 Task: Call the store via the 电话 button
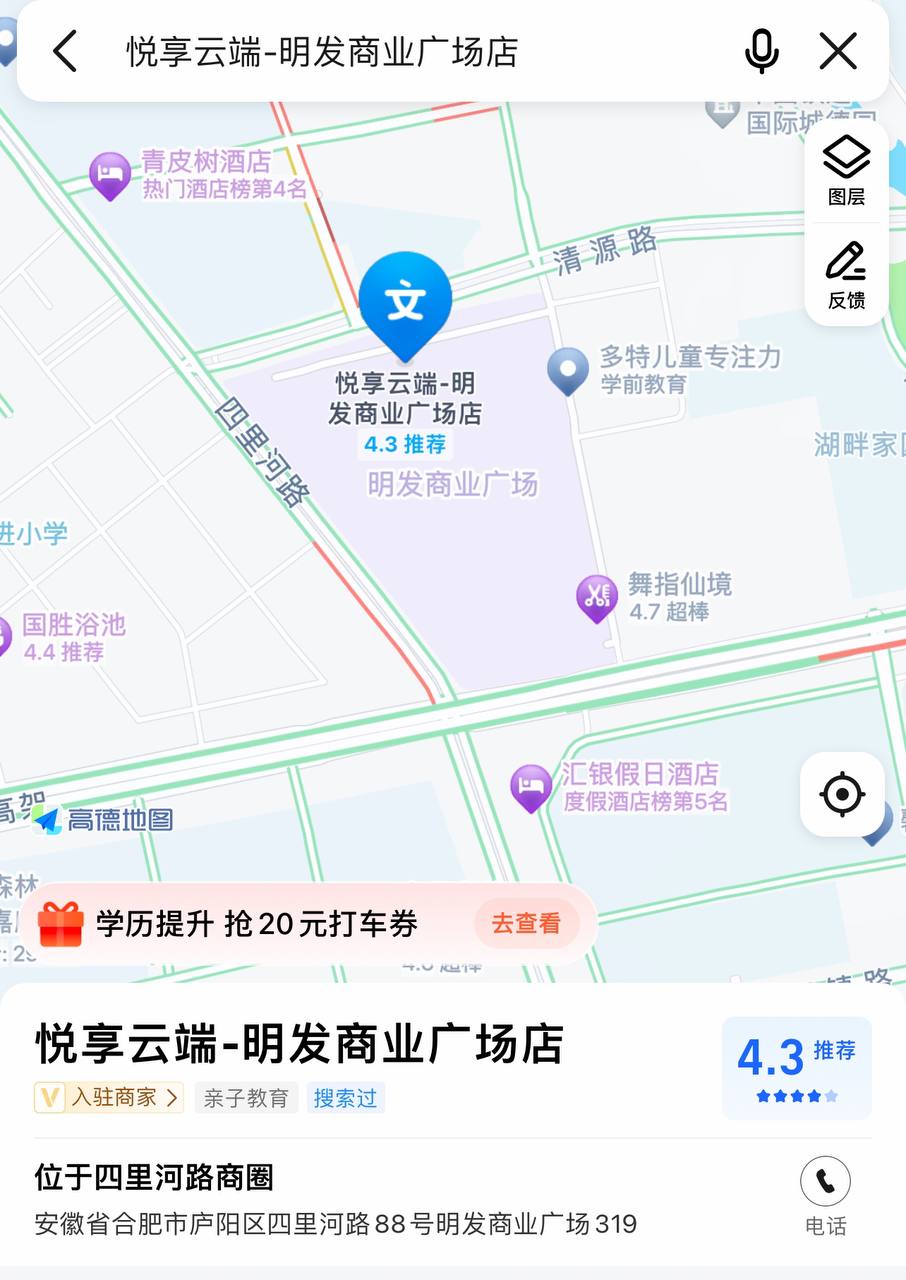tap(825, 1194)
